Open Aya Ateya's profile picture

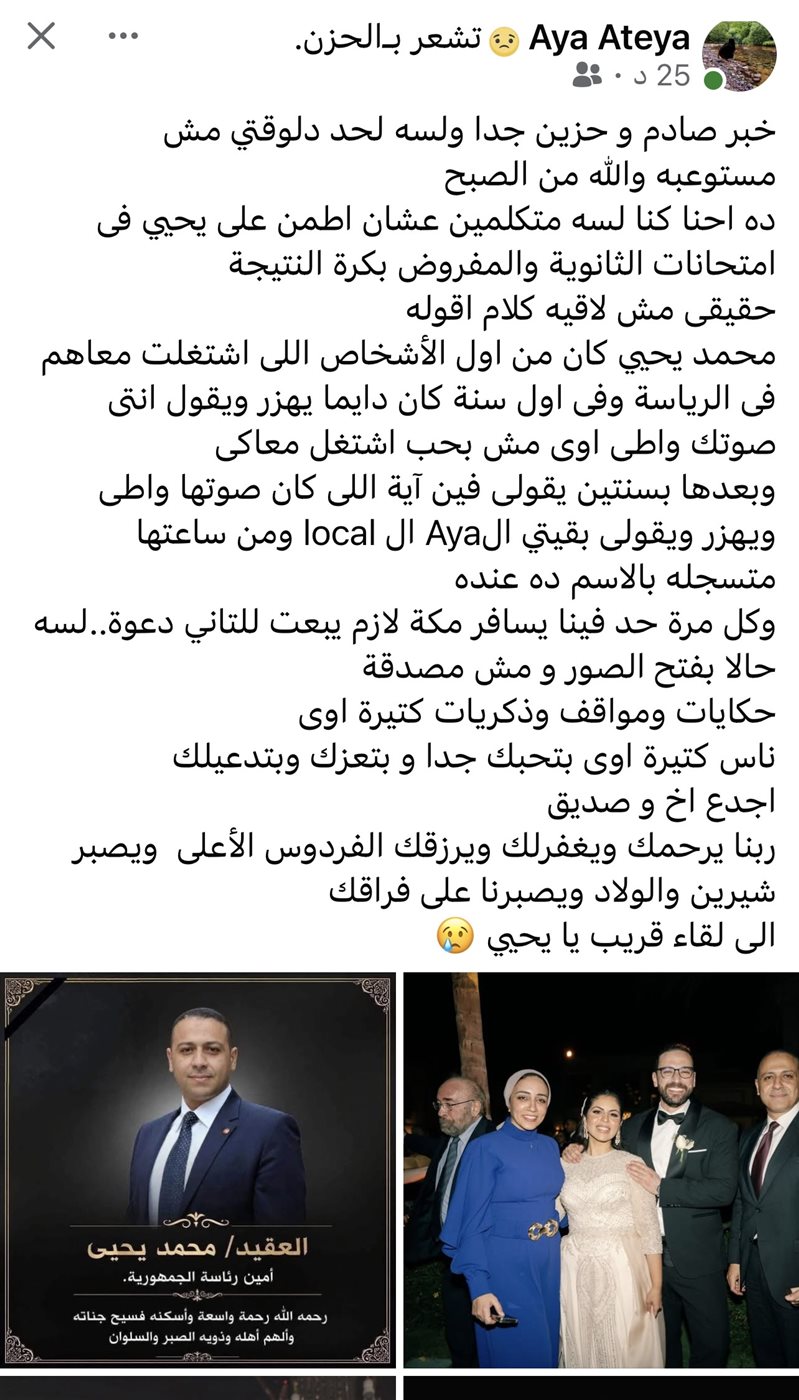740,54
